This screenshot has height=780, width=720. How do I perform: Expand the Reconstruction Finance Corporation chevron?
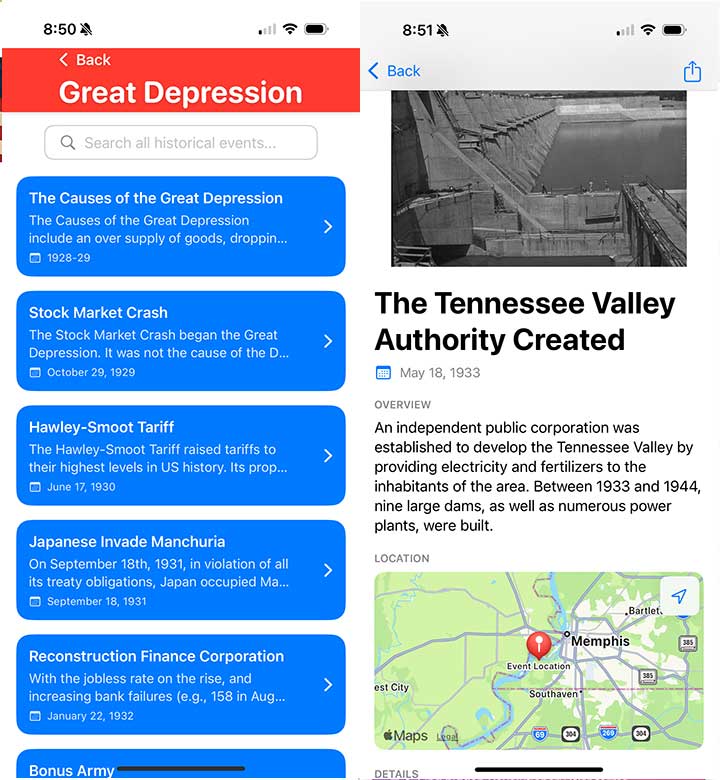328,684
